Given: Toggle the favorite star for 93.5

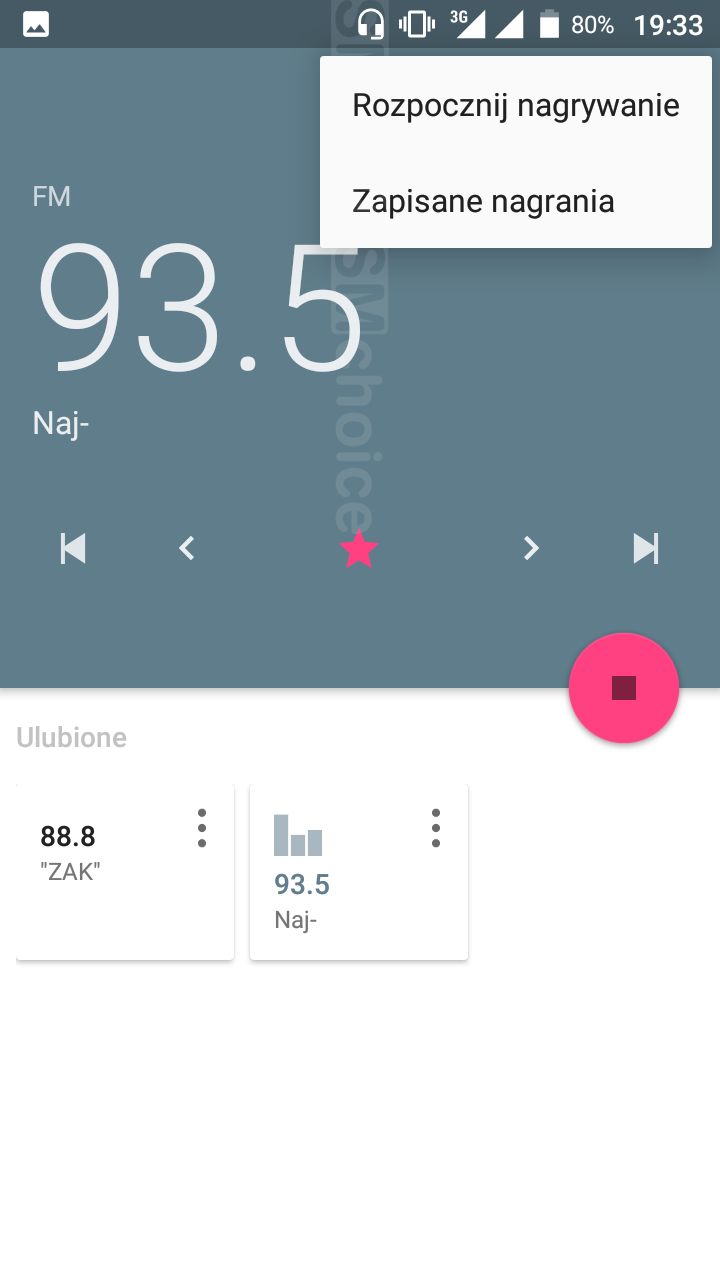Looking at the screenshot, I should tap(359, 548).
